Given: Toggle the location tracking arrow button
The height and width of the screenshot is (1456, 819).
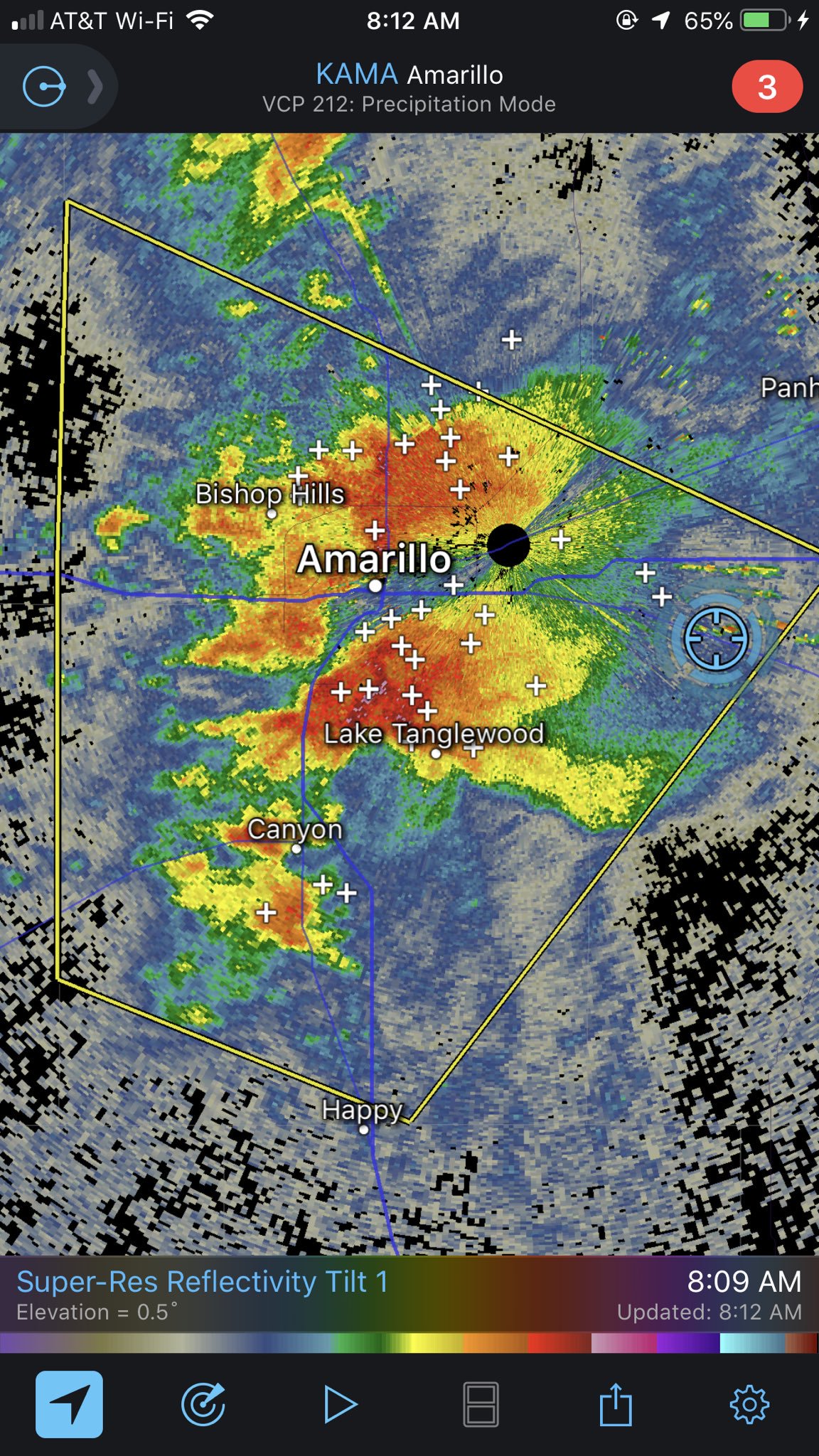Looking at the screenshot, I should tap(70, 1404).
